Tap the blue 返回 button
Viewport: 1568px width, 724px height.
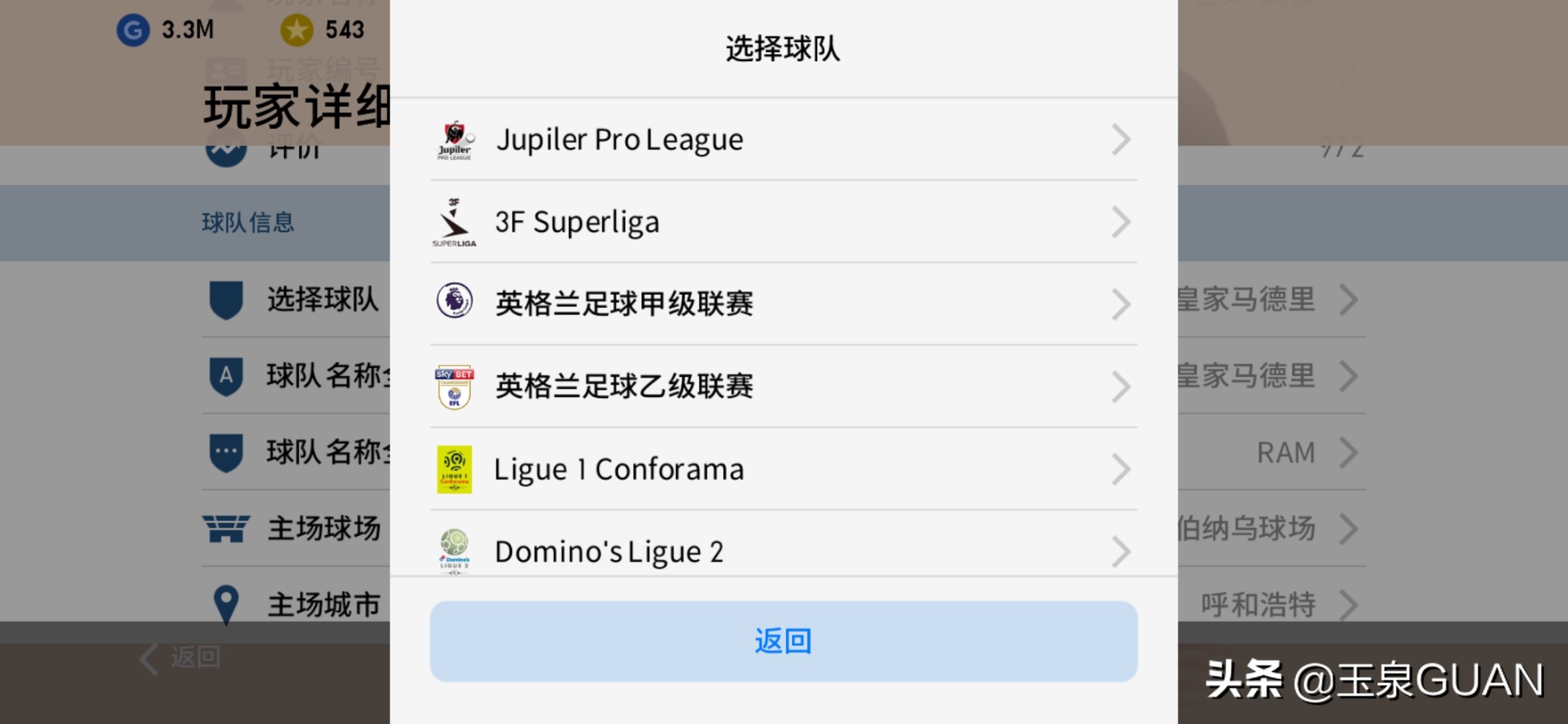coord(783,641)
